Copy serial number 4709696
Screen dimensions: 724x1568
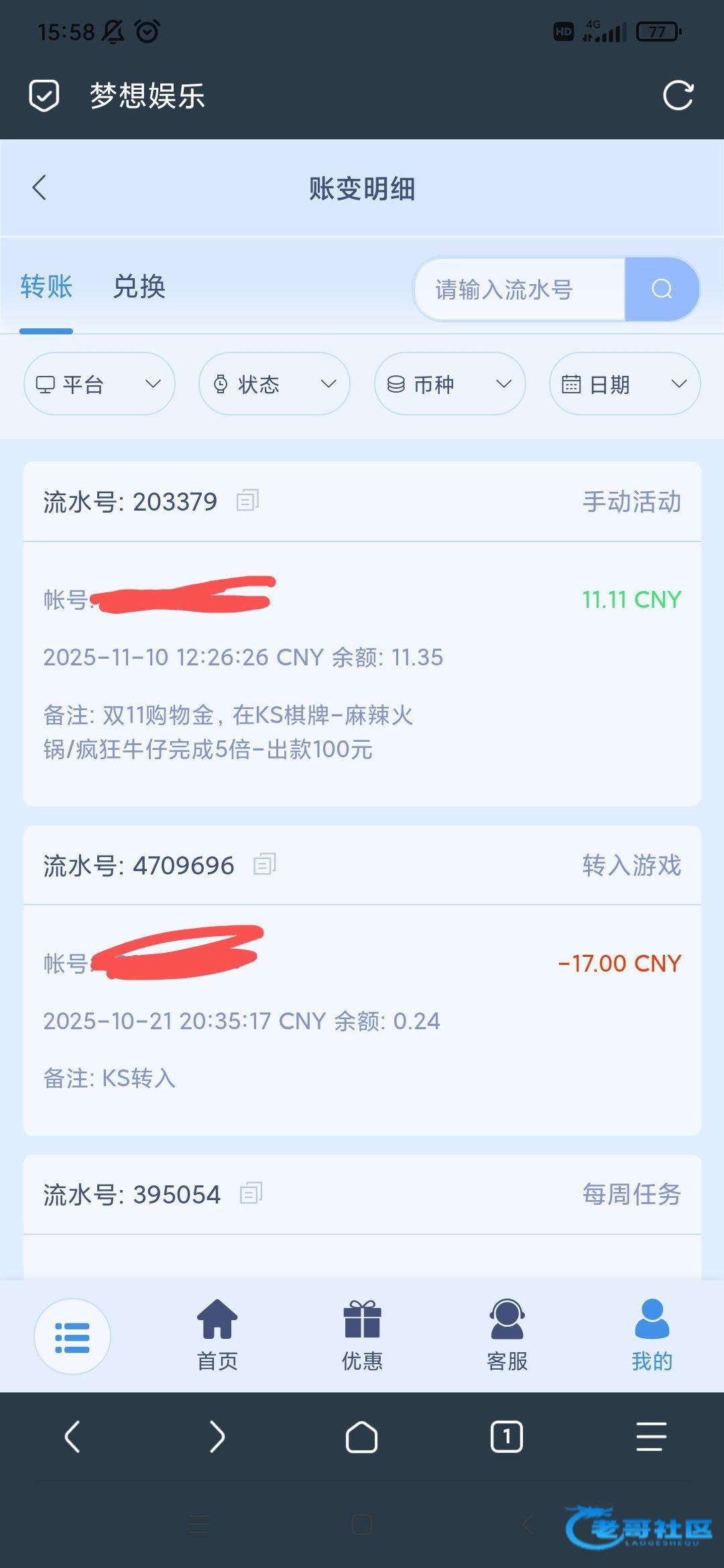click(264, 864)
